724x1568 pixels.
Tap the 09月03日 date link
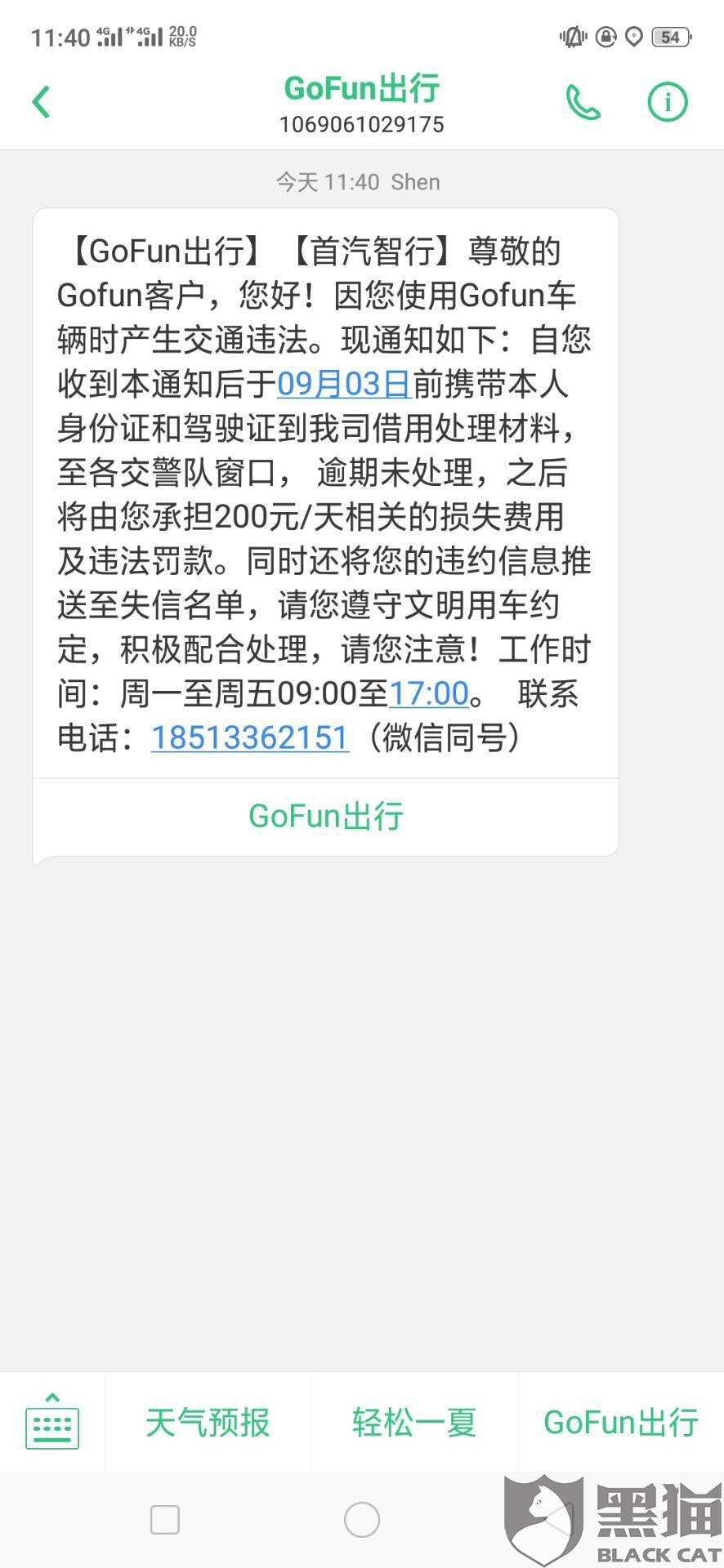coord(343,384)
